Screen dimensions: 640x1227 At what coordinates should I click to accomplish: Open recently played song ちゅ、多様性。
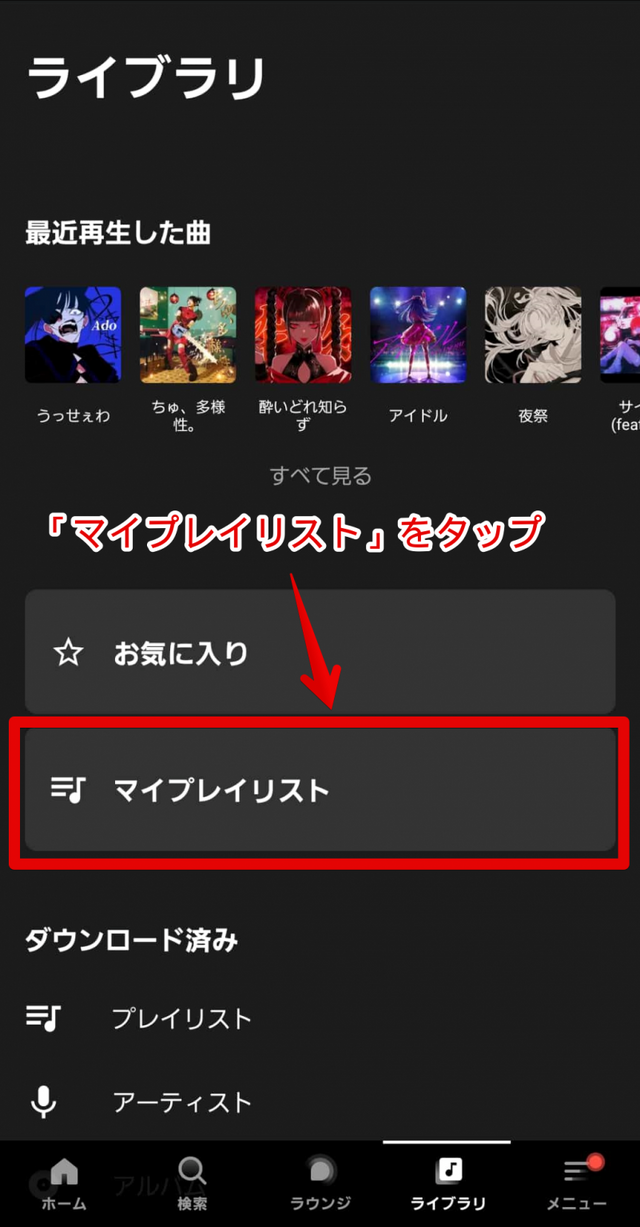click(188, 336)
